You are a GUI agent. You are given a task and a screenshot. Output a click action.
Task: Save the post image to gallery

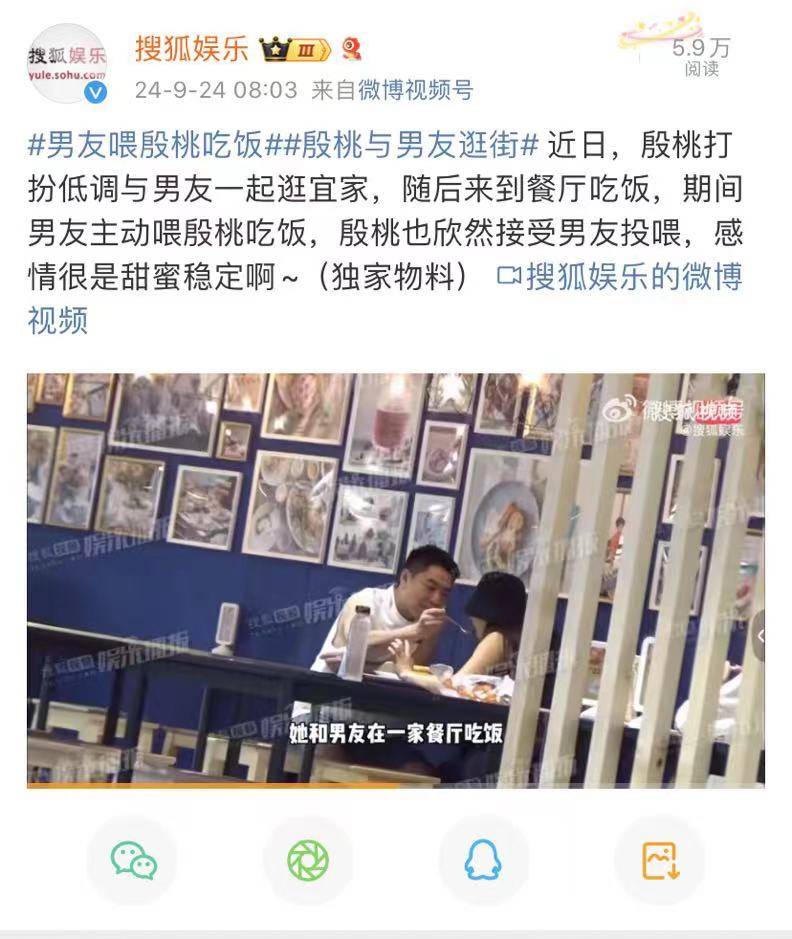(x=660, y=860)
